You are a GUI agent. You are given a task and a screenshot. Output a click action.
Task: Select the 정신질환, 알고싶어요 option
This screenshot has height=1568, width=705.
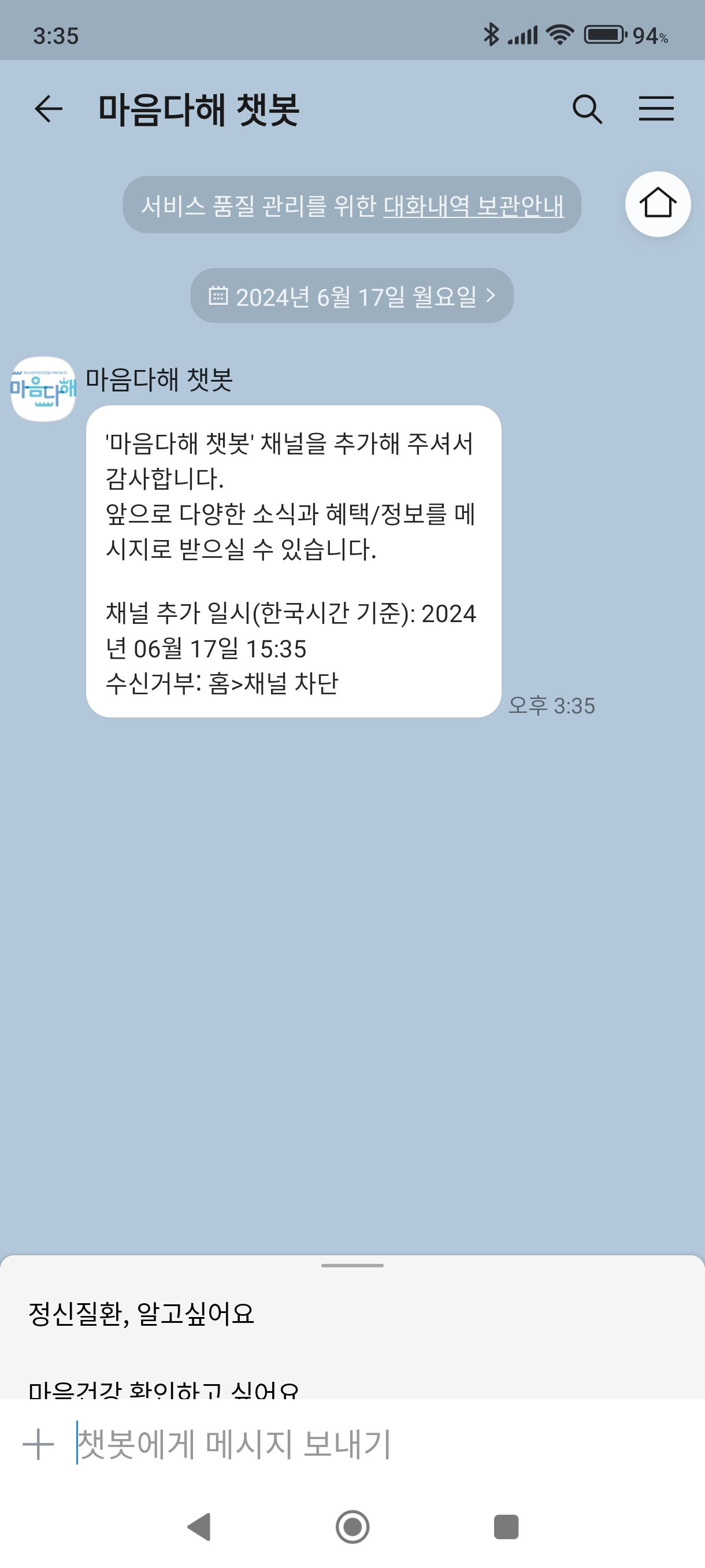tap(141, 1314)
